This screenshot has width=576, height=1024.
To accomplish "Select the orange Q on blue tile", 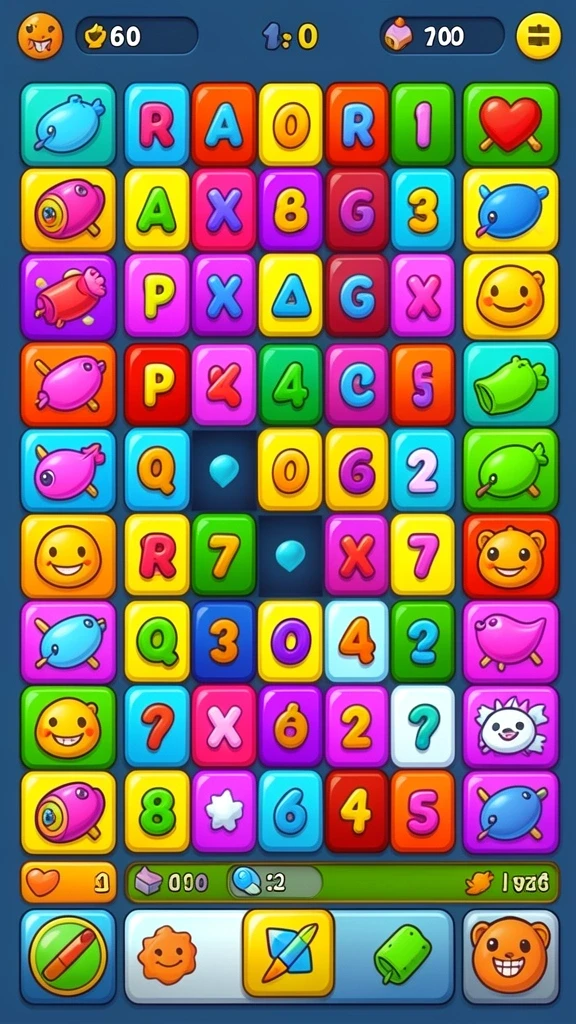I will click(x=157, y=470).
